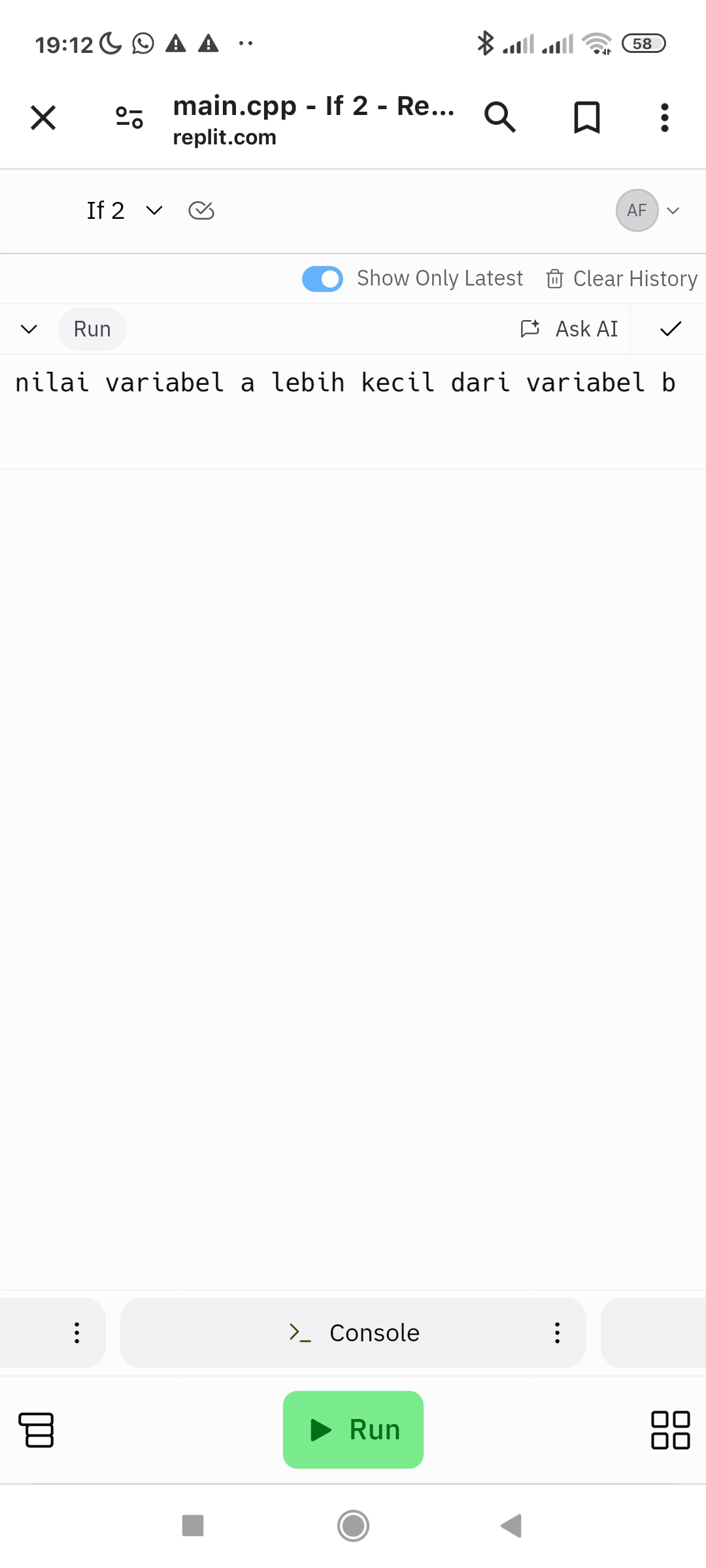This screenshot has height=1568, width=706.
Task: Open the files panel icon at bottom left
Action: [x=37, y=1429]
